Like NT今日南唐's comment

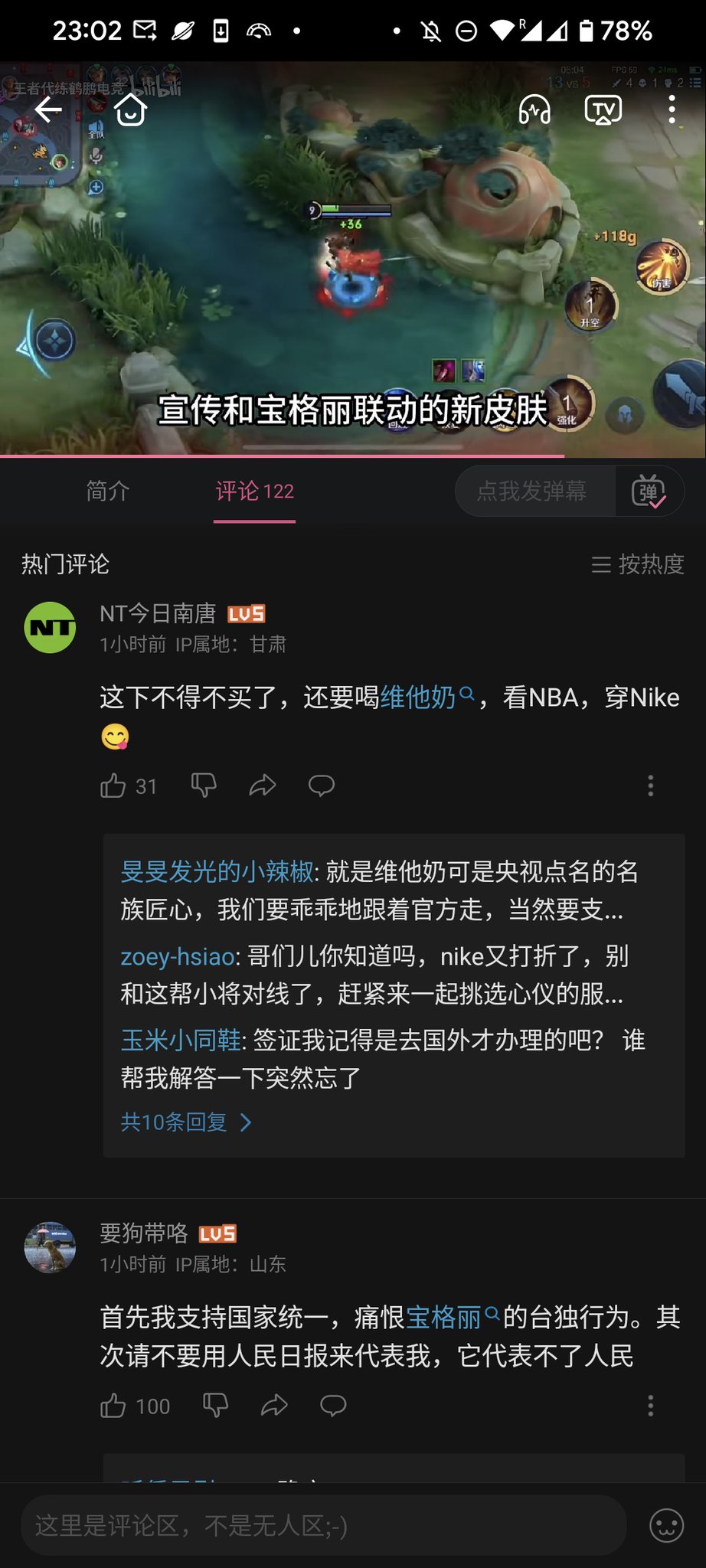click(113, 786)
